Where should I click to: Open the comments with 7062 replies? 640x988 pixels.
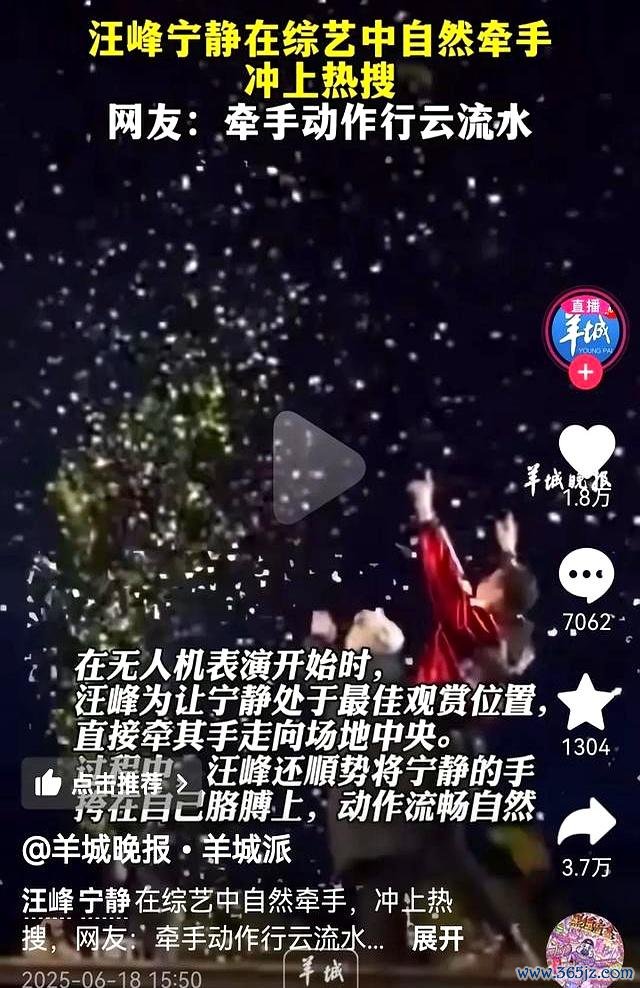(x=586, y=580)
